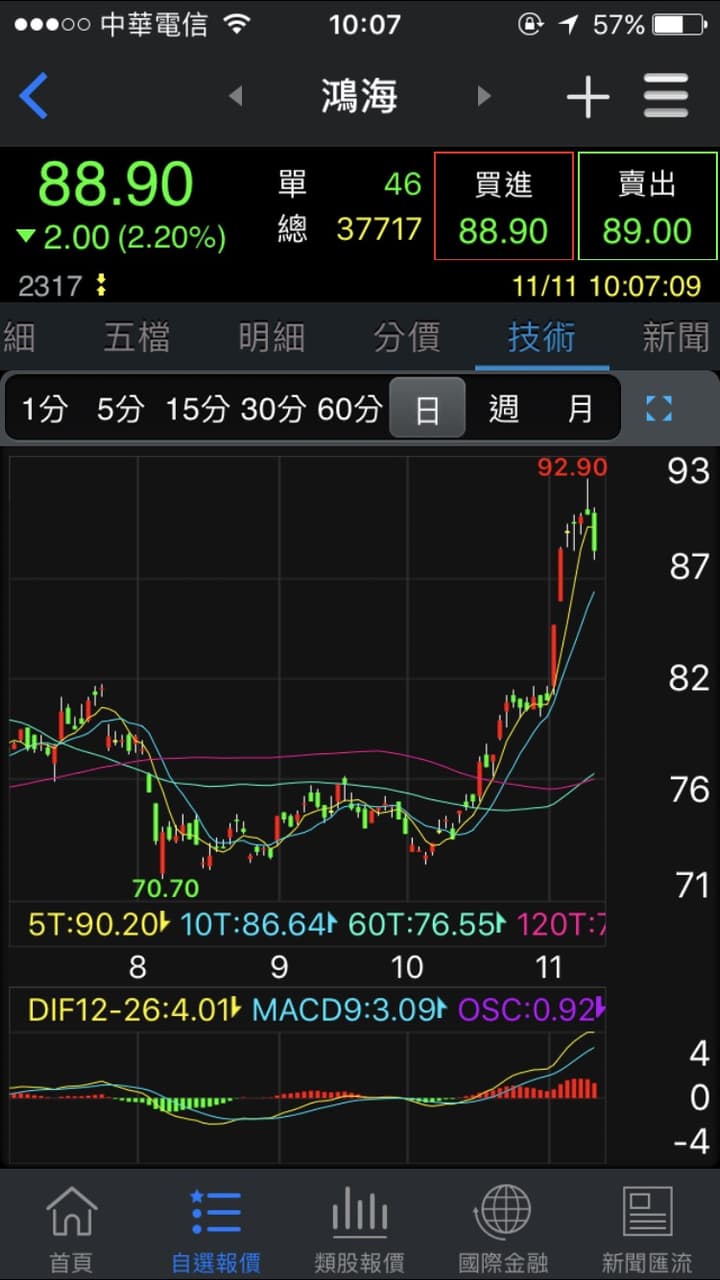Viewport: 720px width, 1280px height.
Task: Expand the chart to fullscreen
Action: pyautogui.click(x=658, y=408)
